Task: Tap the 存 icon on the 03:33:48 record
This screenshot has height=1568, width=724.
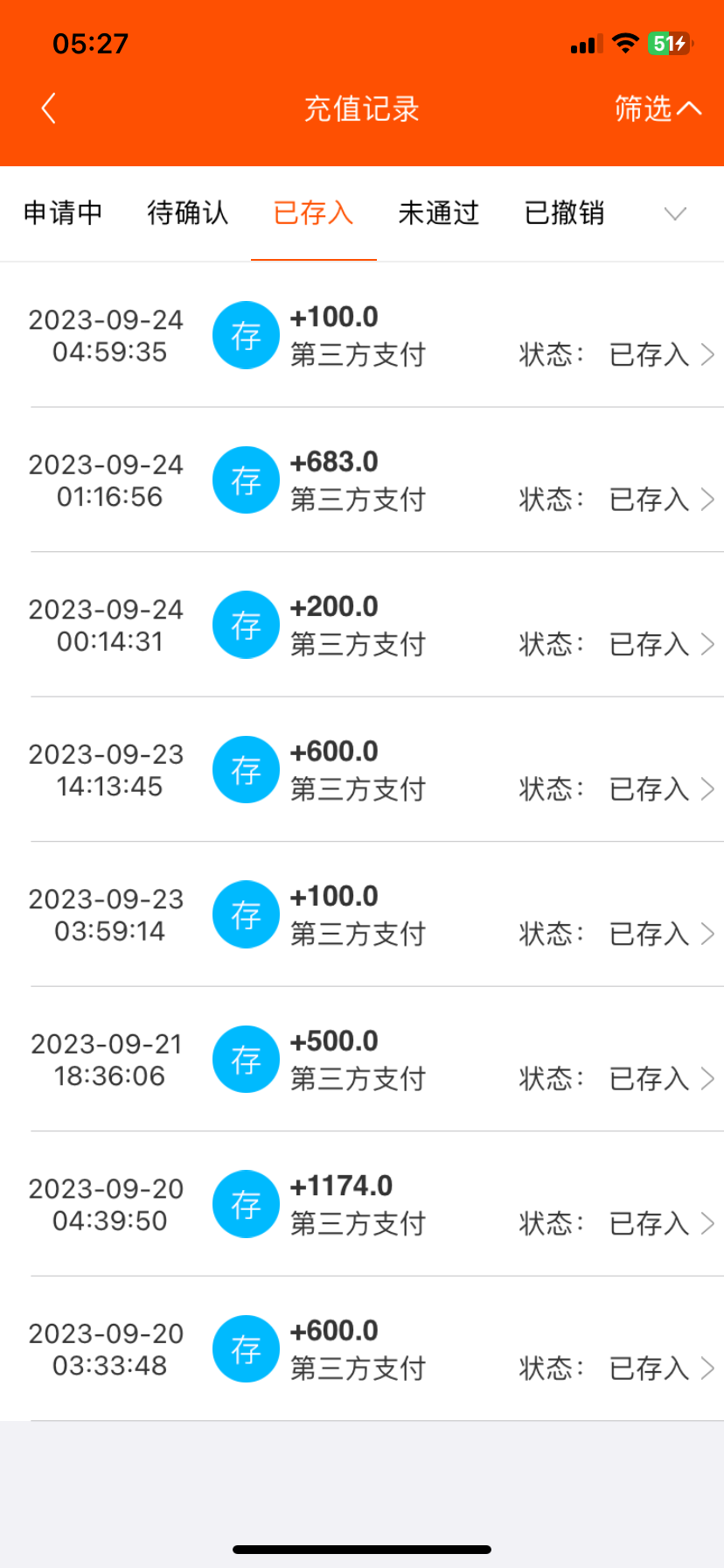Action: [x=246, y=1348]
